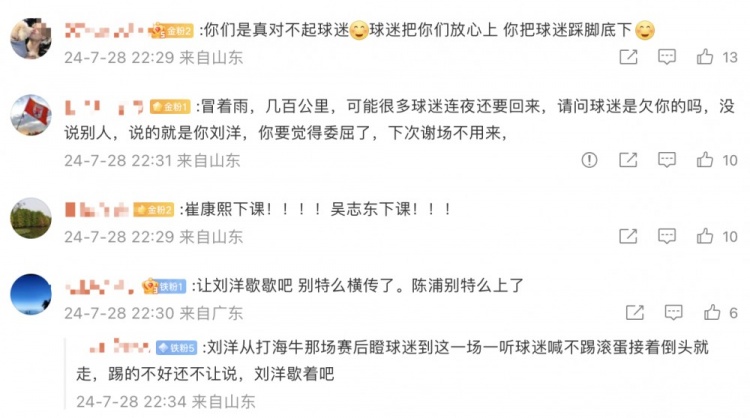Viewport: 750px width, 418px height.
Task: Open avatar of the 冒着雨 commenter
Action: [31, 116]
